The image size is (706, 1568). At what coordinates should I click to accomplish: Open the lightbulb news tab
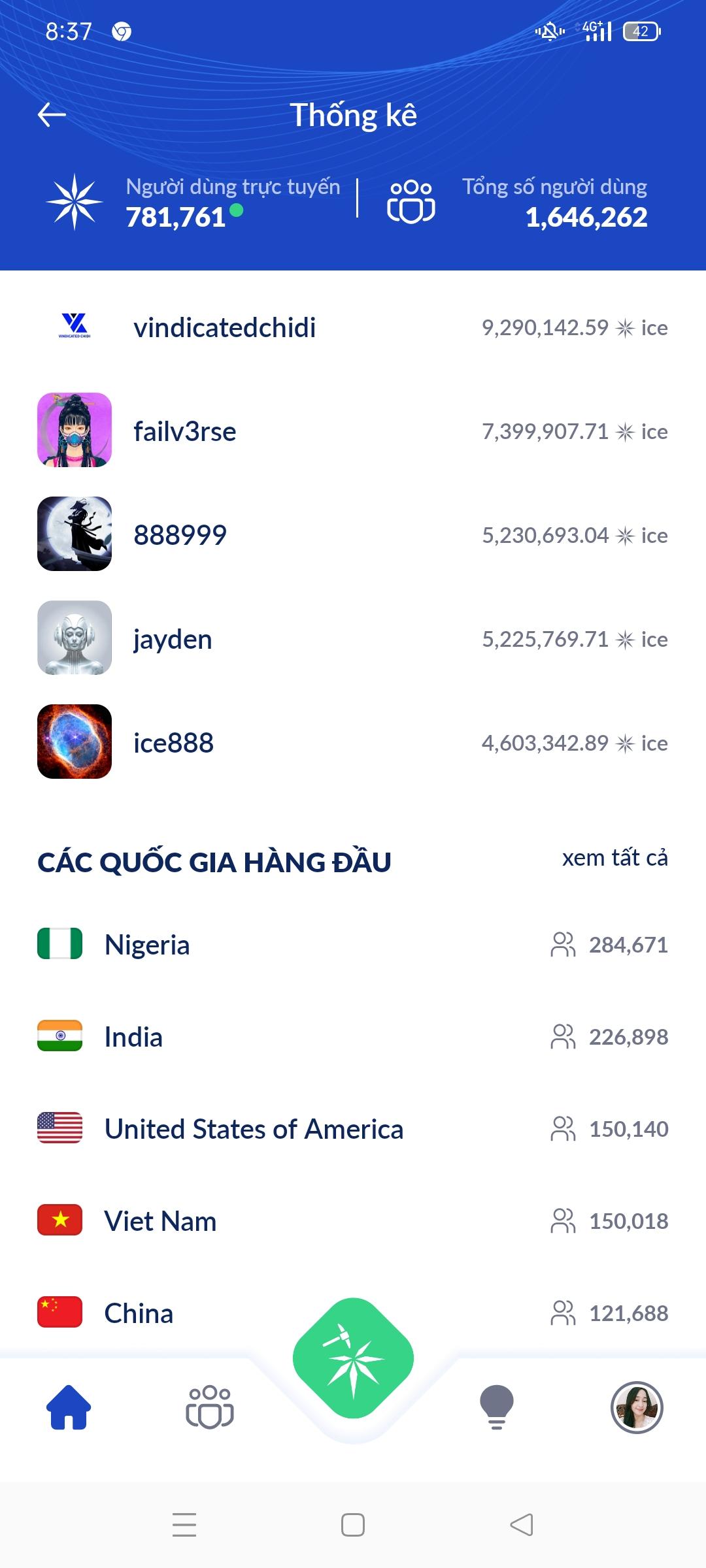(x=496, y=1407)
